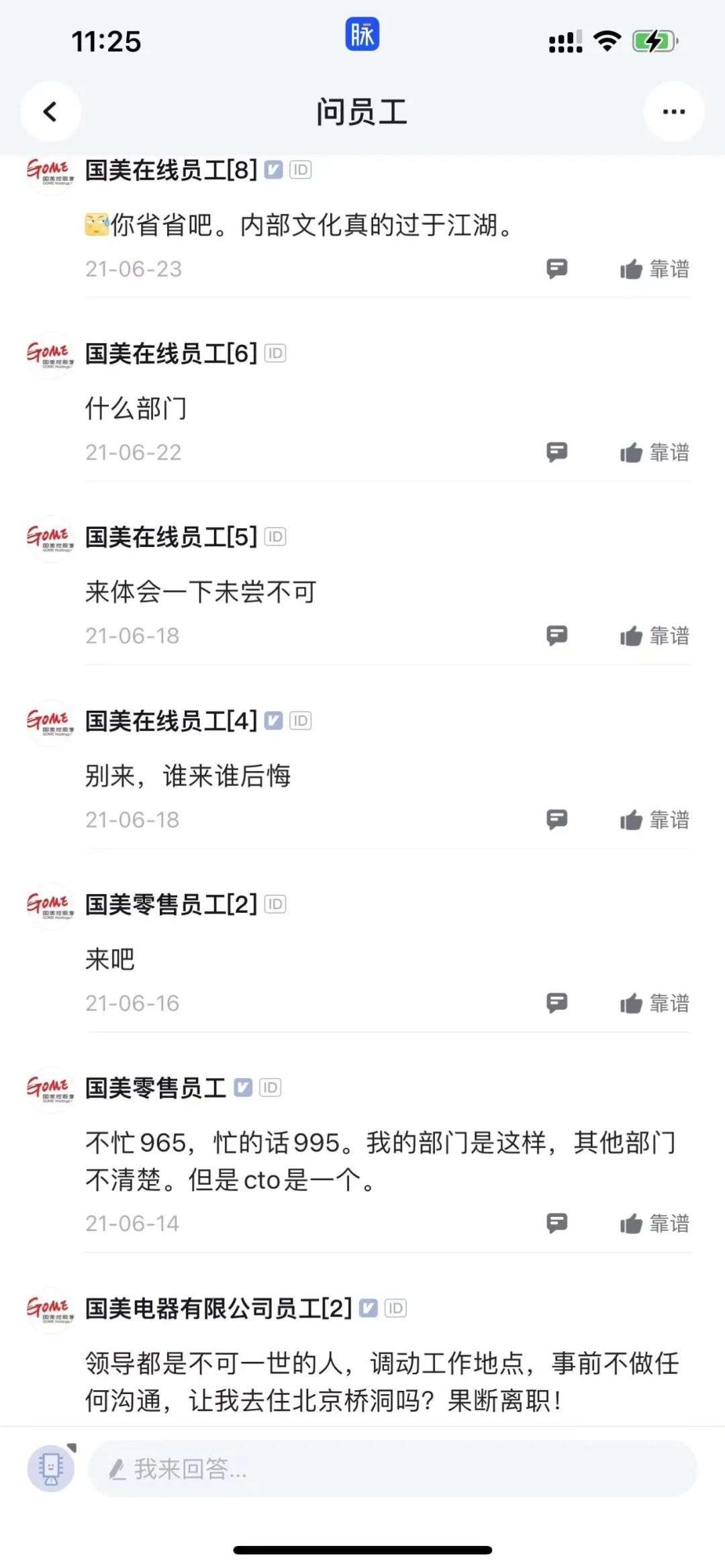The image size is (725, 1568).
Task: Comment on the 不忙965 answer
Action: (x=557, y=1224)
